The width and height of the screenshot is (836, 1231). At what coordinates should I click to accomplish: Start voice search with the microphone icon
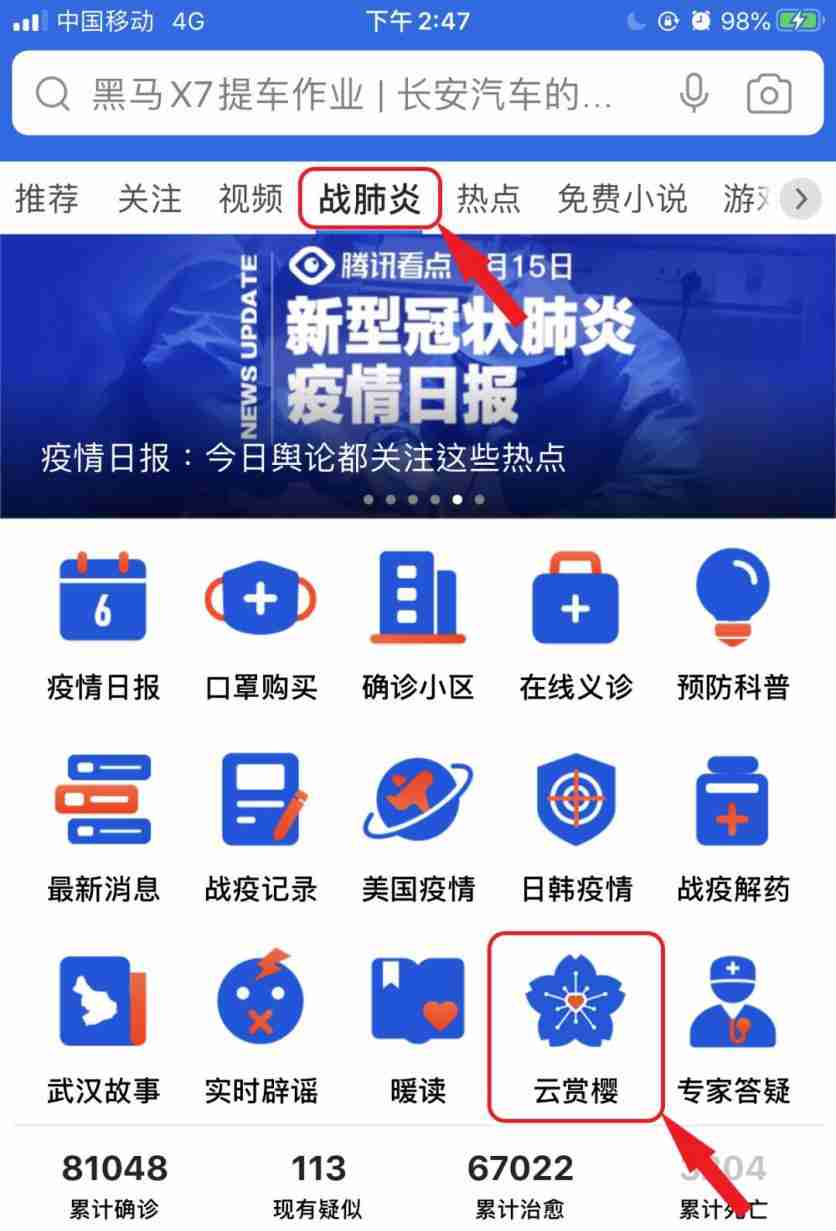693,95
